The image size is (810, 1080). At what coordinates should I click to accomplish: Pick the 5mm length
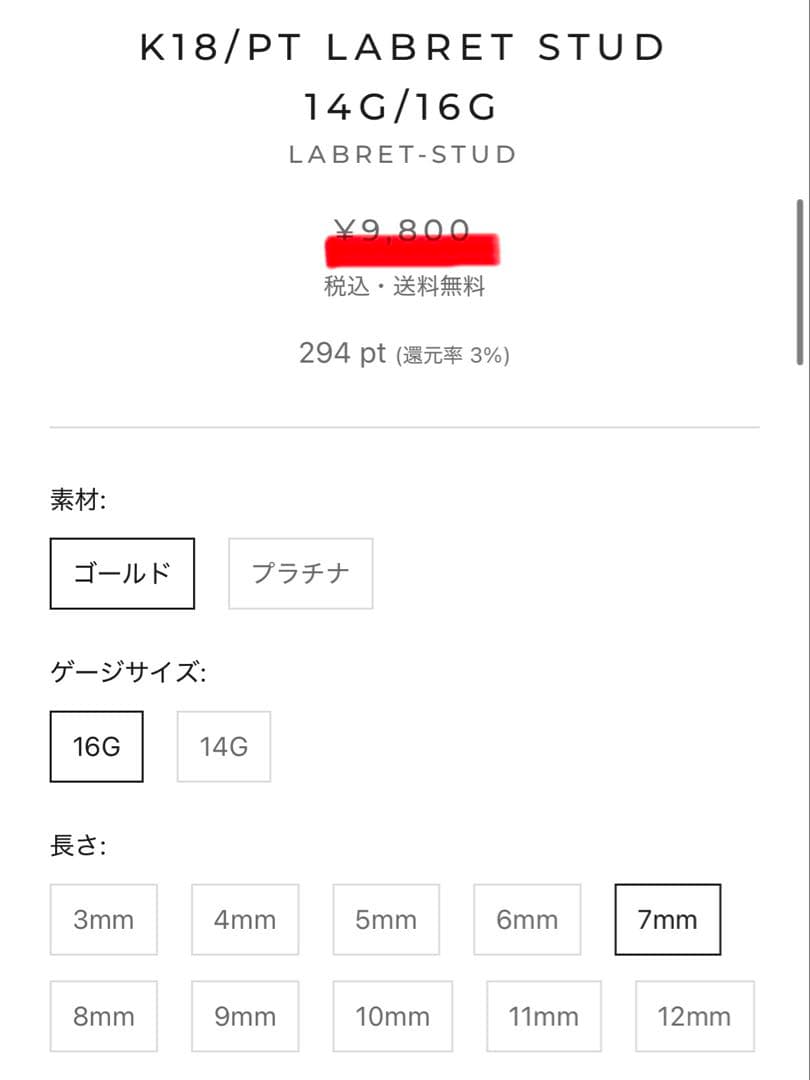(x=386, y=919)
